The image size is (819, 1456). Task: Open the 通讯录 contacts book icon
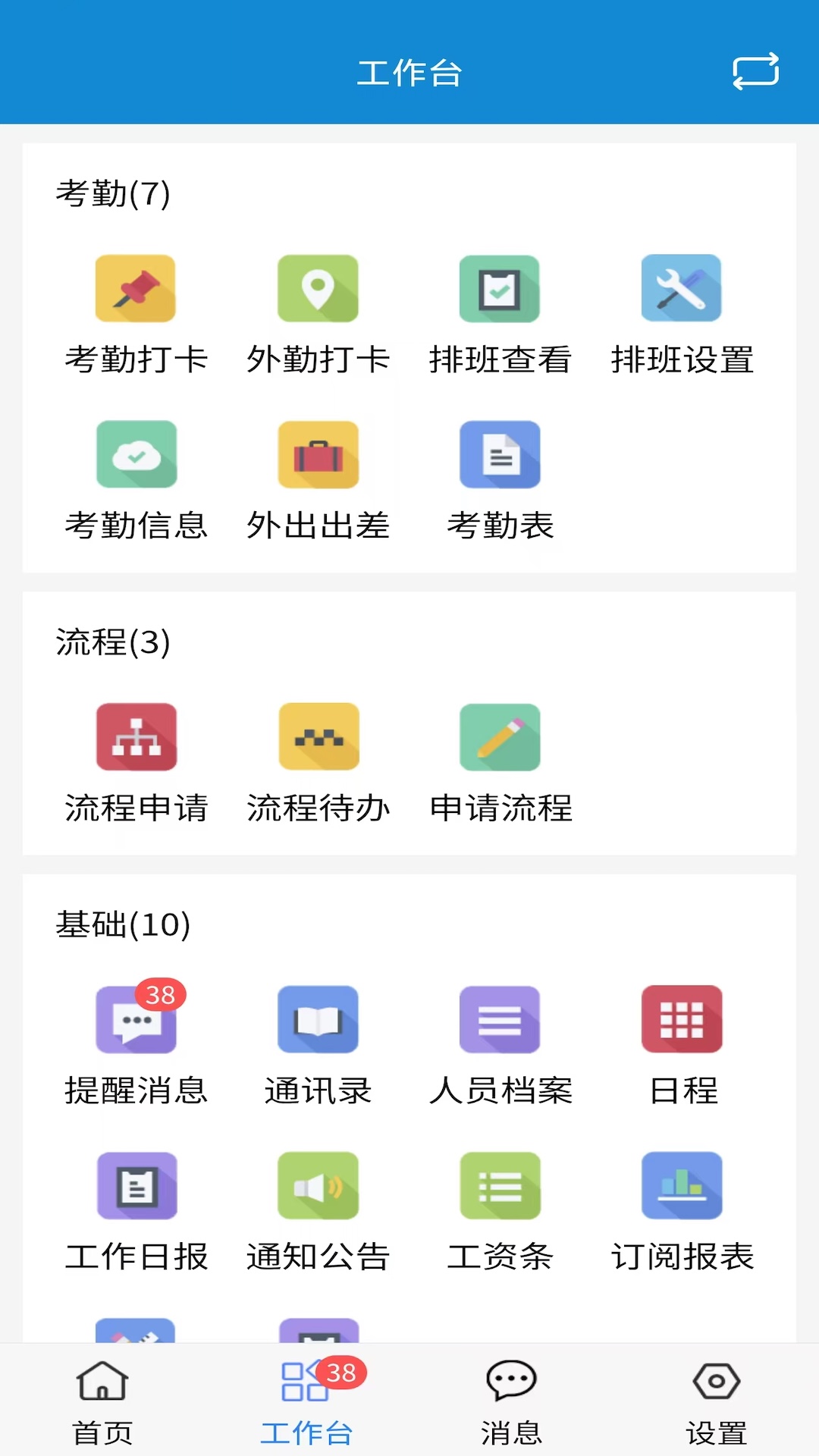point(317,1020)
